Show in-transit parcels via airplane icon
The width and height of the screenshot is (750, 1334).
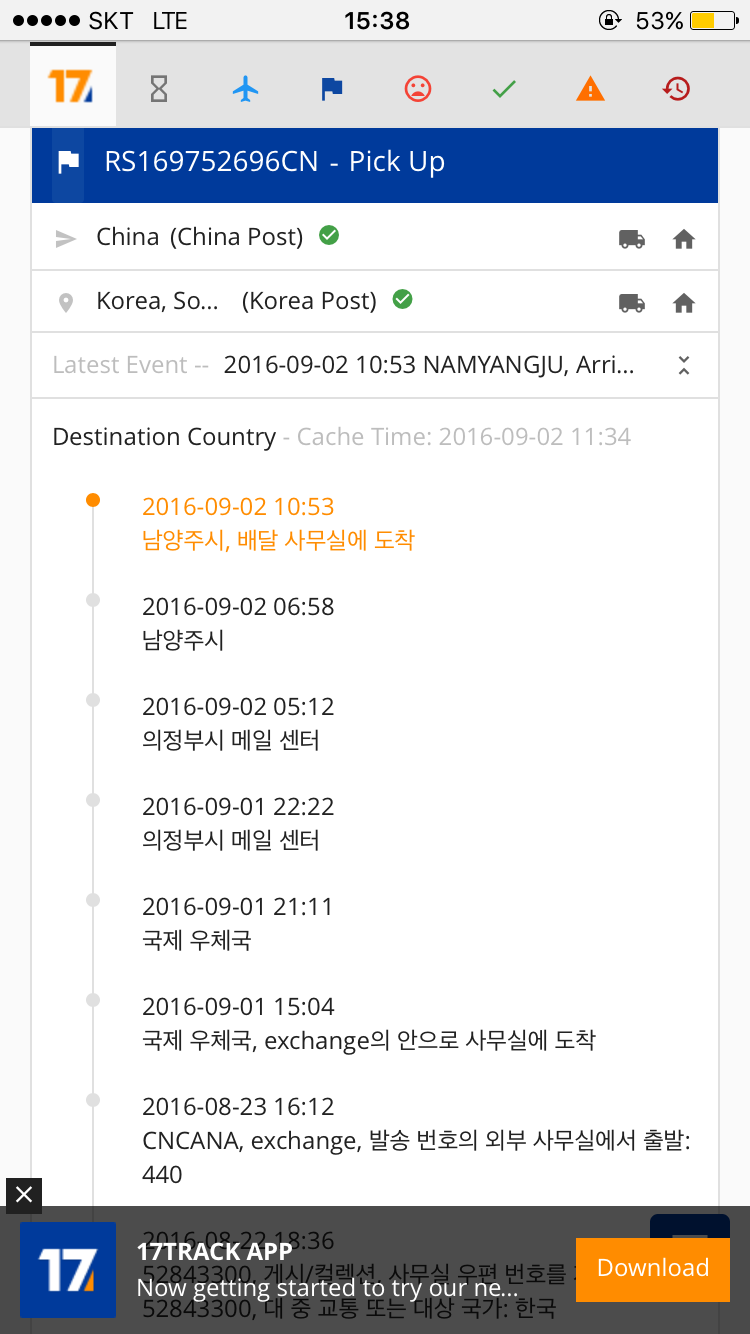coord(245,89)
